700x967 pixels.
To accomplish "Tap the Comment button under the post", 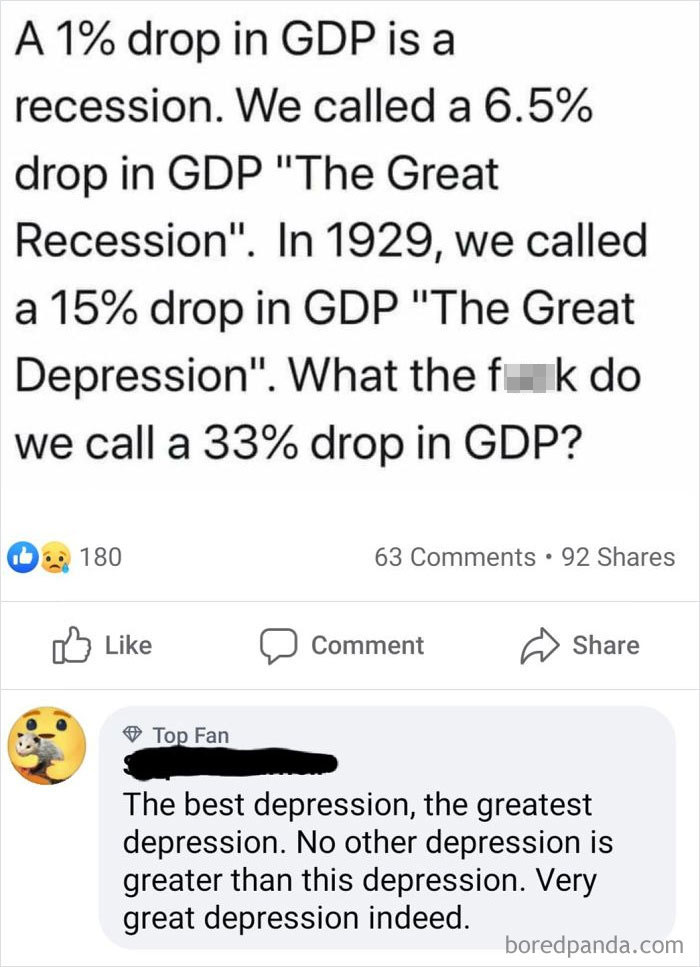I will tap(343, 645).
